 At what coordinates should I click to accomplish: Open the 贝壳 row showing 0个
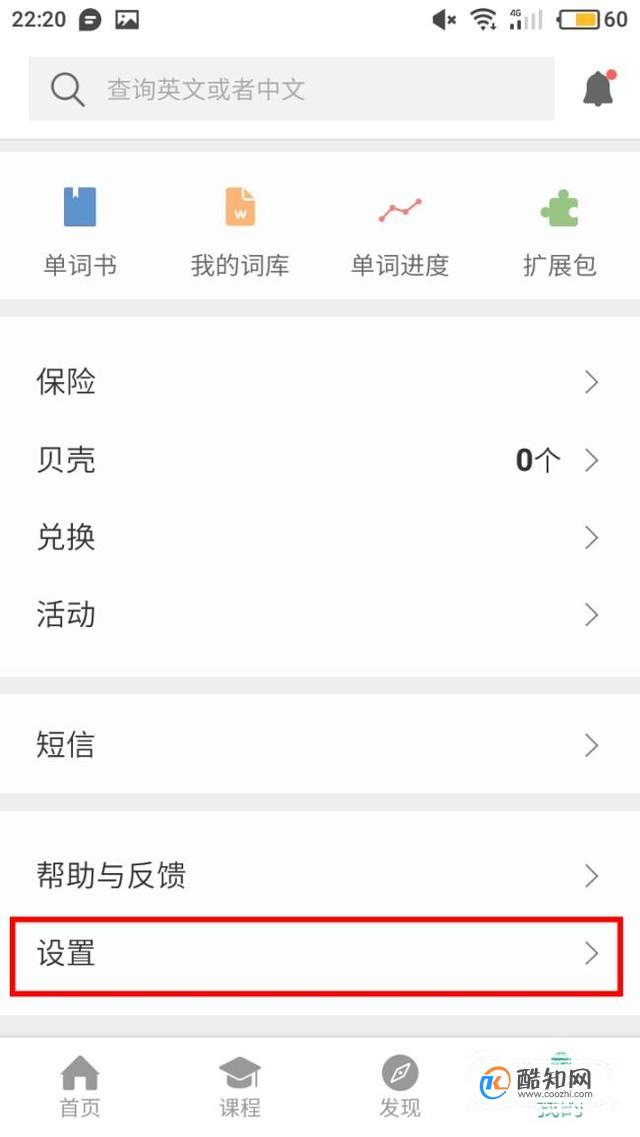pos(320,460)
